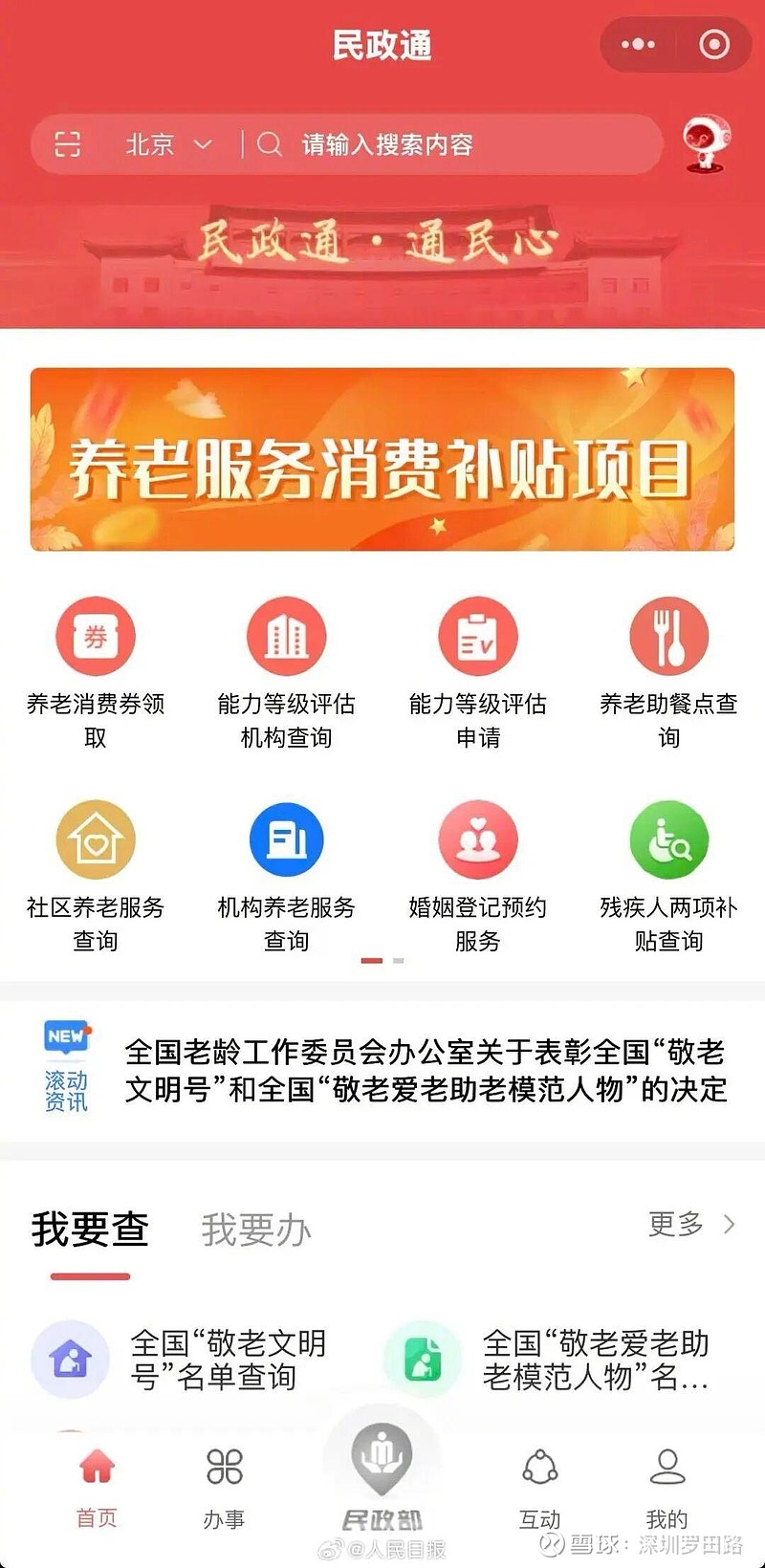This screenshot has width=765, height=1568.
Task: Open 残疾人两项补贴查询 green wheelchair icon
Action: (x=668, y=839)
